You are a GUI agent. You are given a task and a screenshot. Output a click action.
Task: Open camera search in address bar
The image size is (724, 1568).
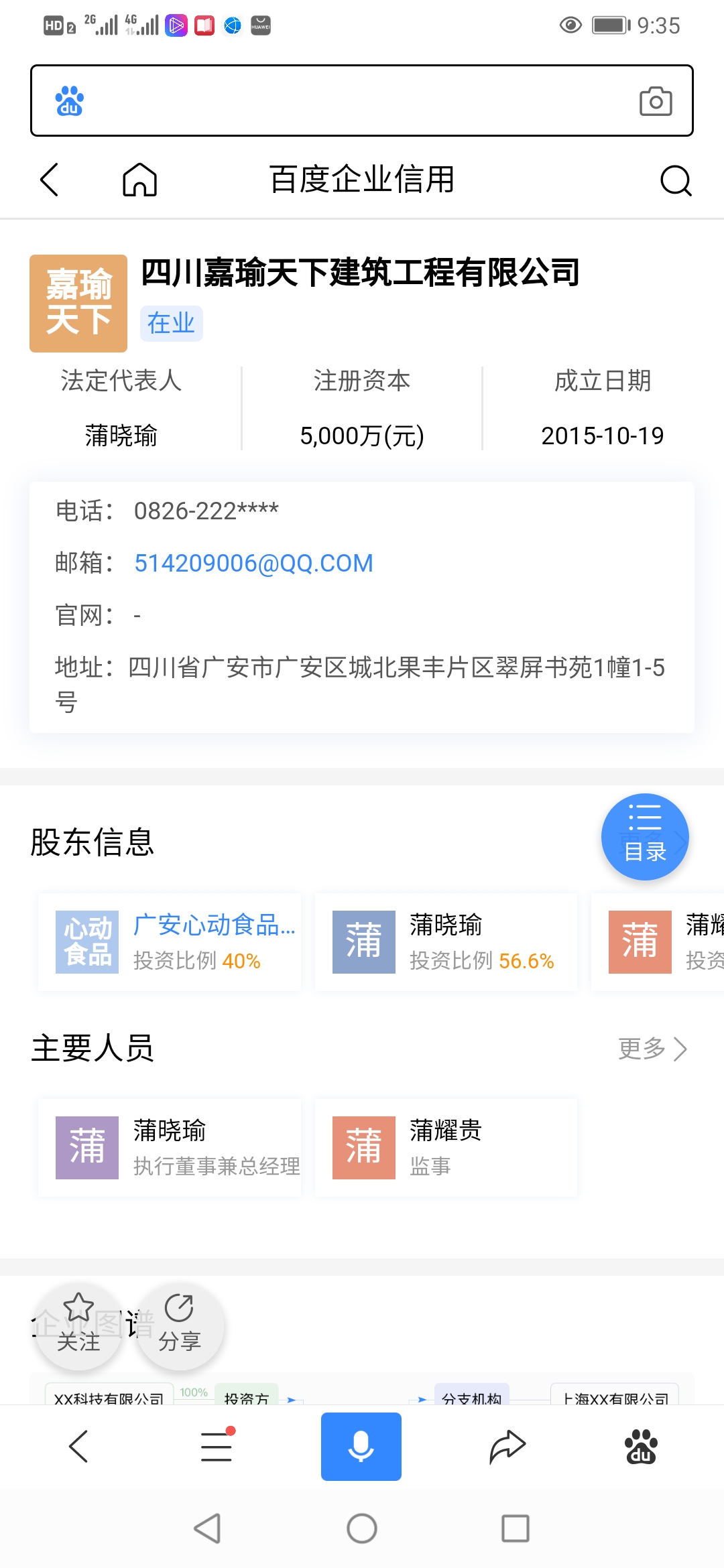(x=655, y=101)
